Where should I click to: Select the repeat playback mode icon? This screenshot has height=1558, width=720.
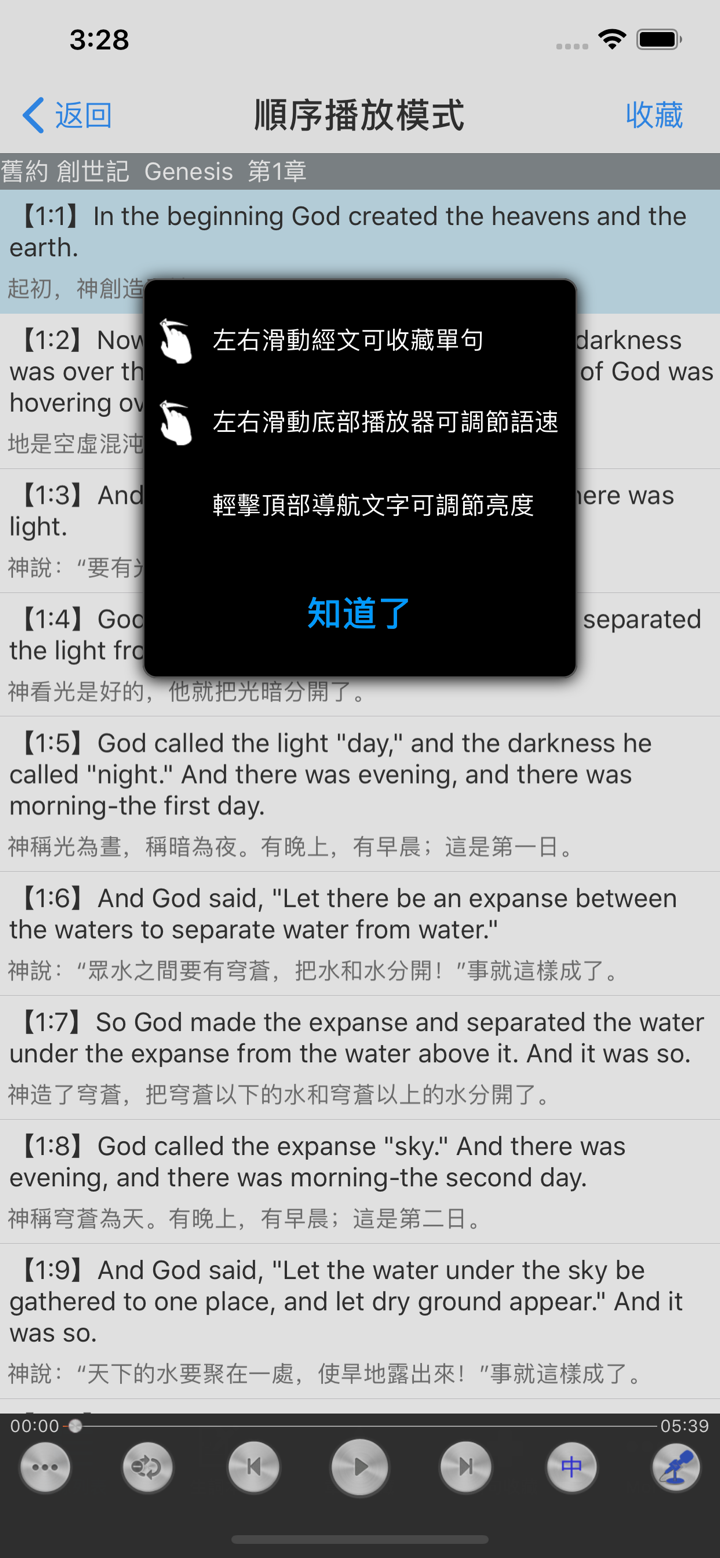[147, 1466]
